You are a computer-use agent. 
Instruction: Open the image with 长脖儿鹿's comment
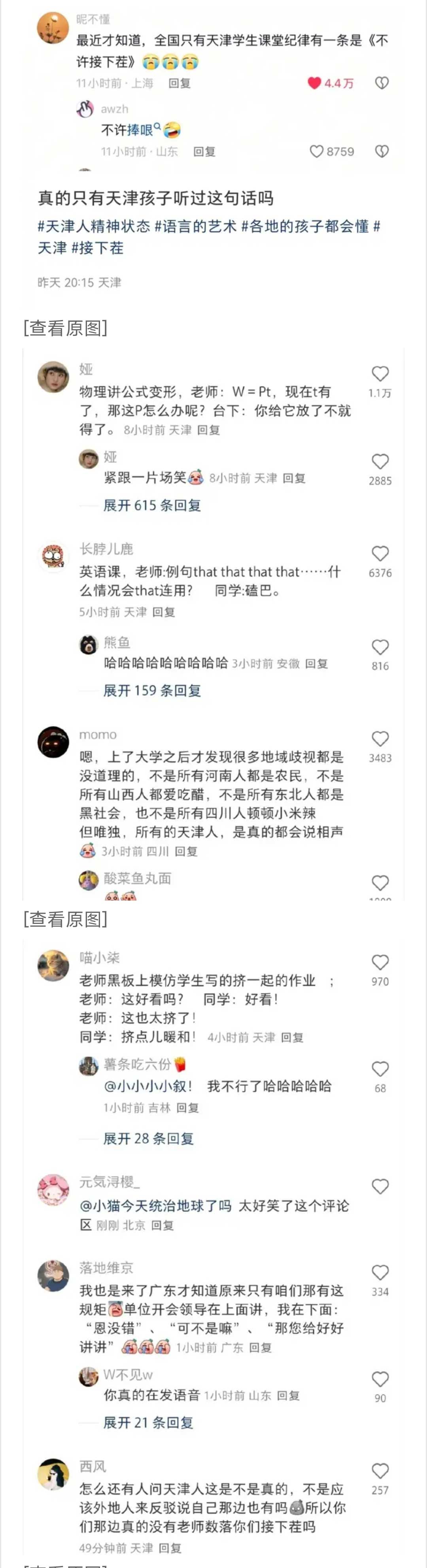[x=213, y=624]
